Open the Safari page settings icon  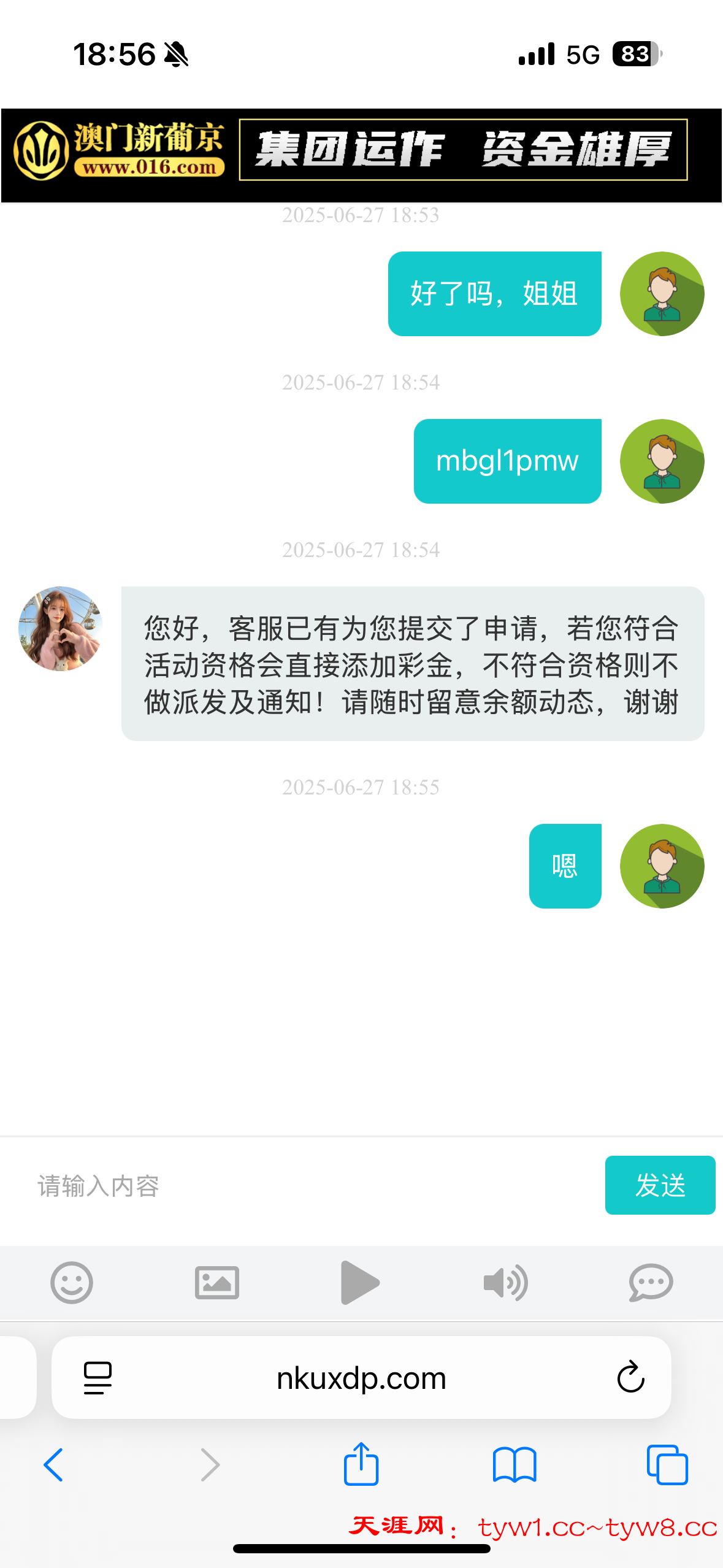tap(98, 1378)
